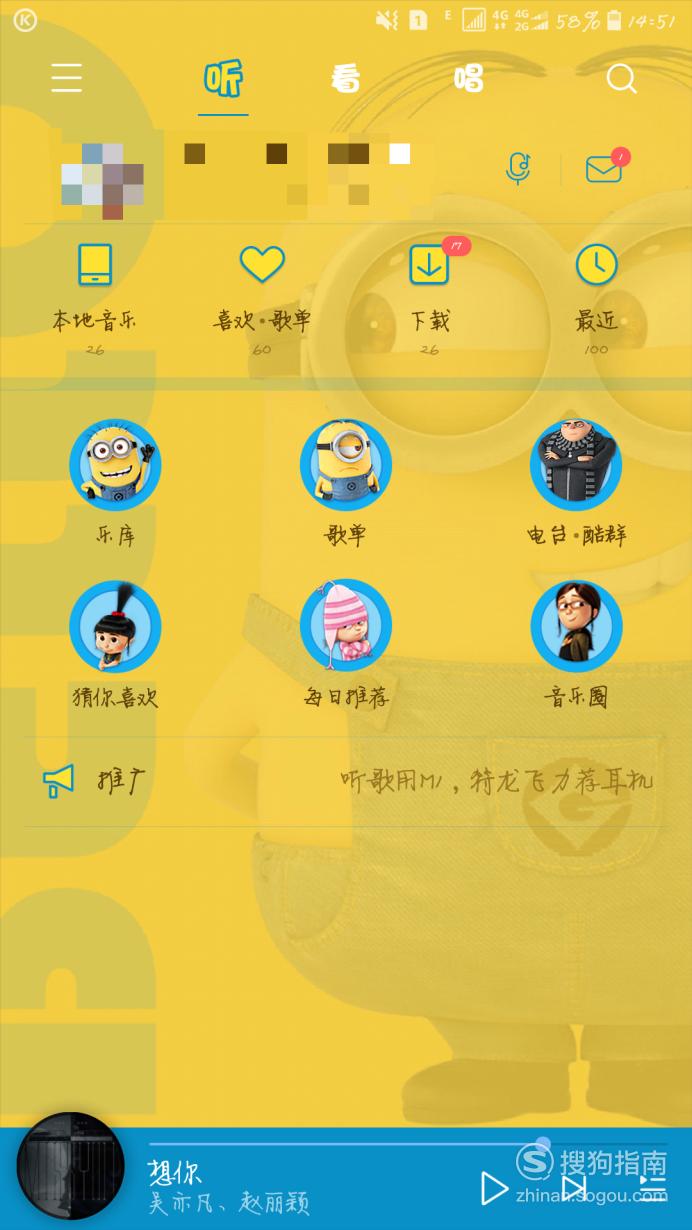The width and height of the screenshot is (692, 1230).
Task: Open the search icon
Action: [621, 78]
